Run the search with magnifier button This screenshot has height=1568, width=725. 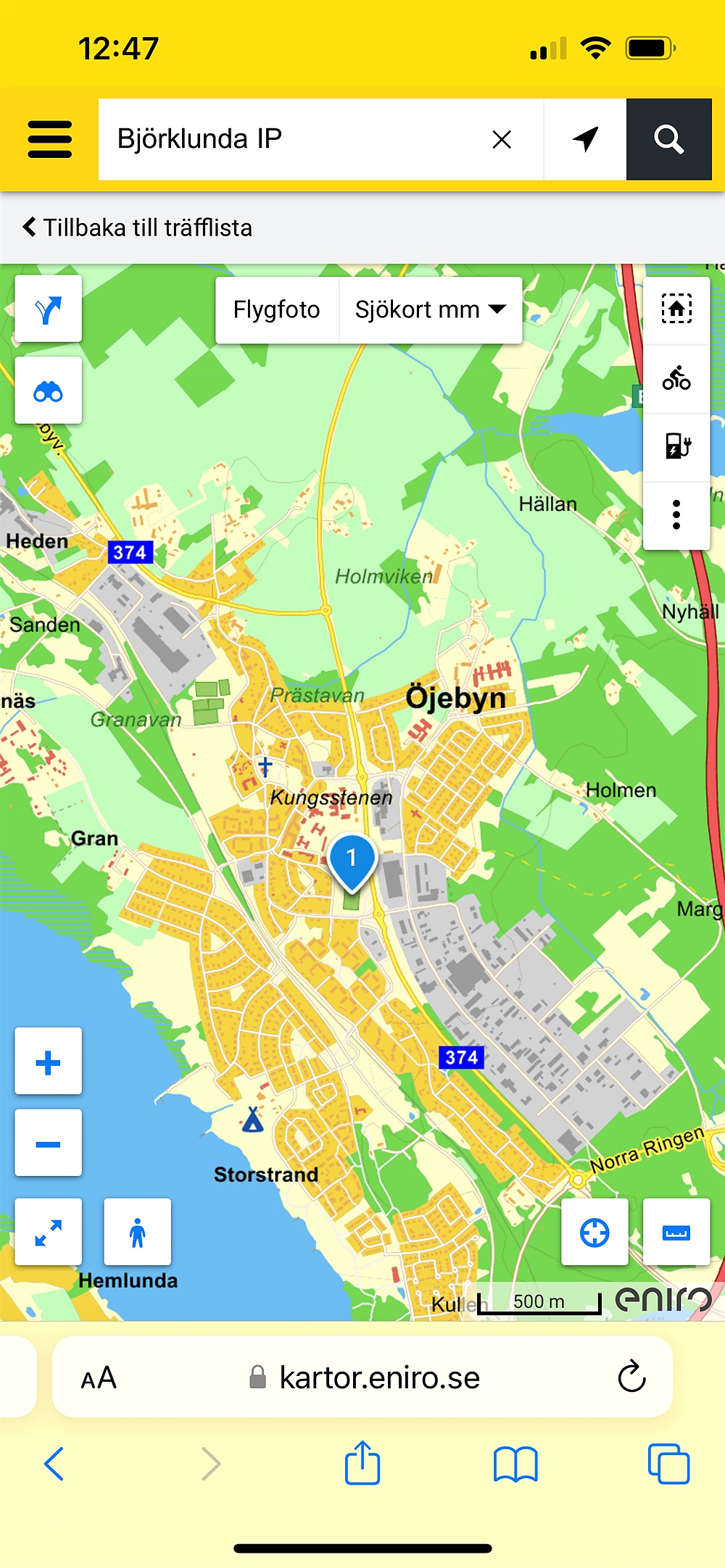pos(668,139)
